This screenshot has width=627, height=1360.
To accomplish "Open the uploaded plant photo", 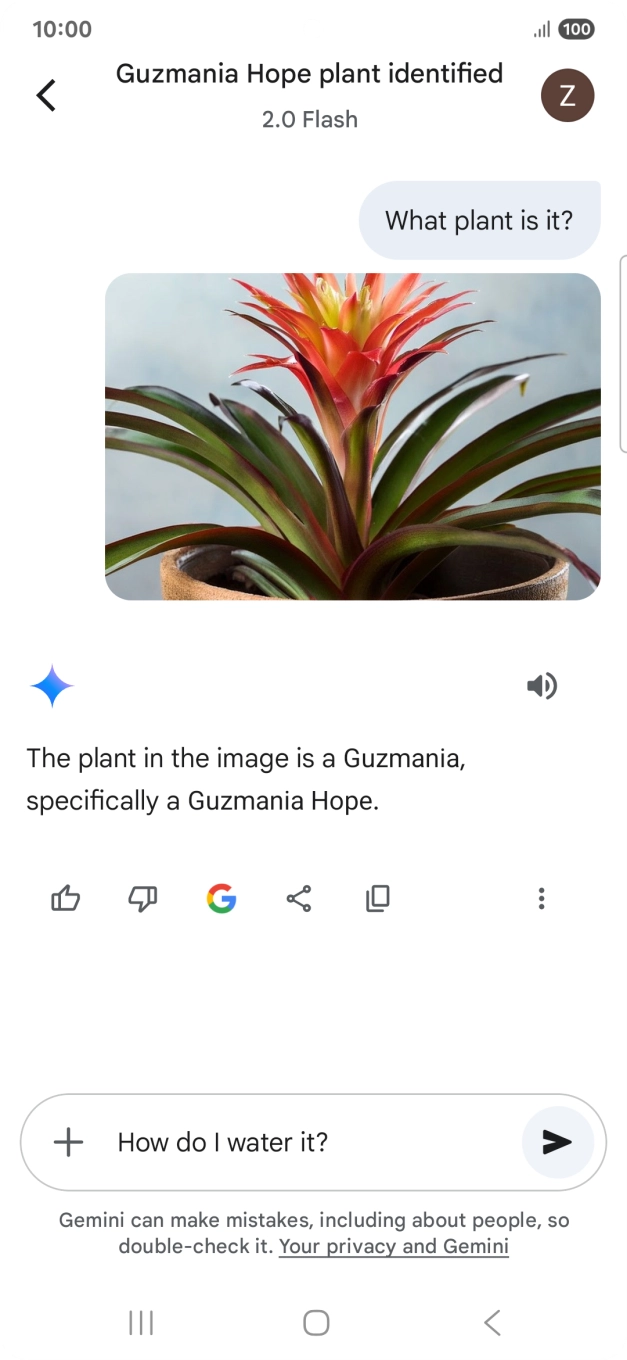I will coord(352,436).
